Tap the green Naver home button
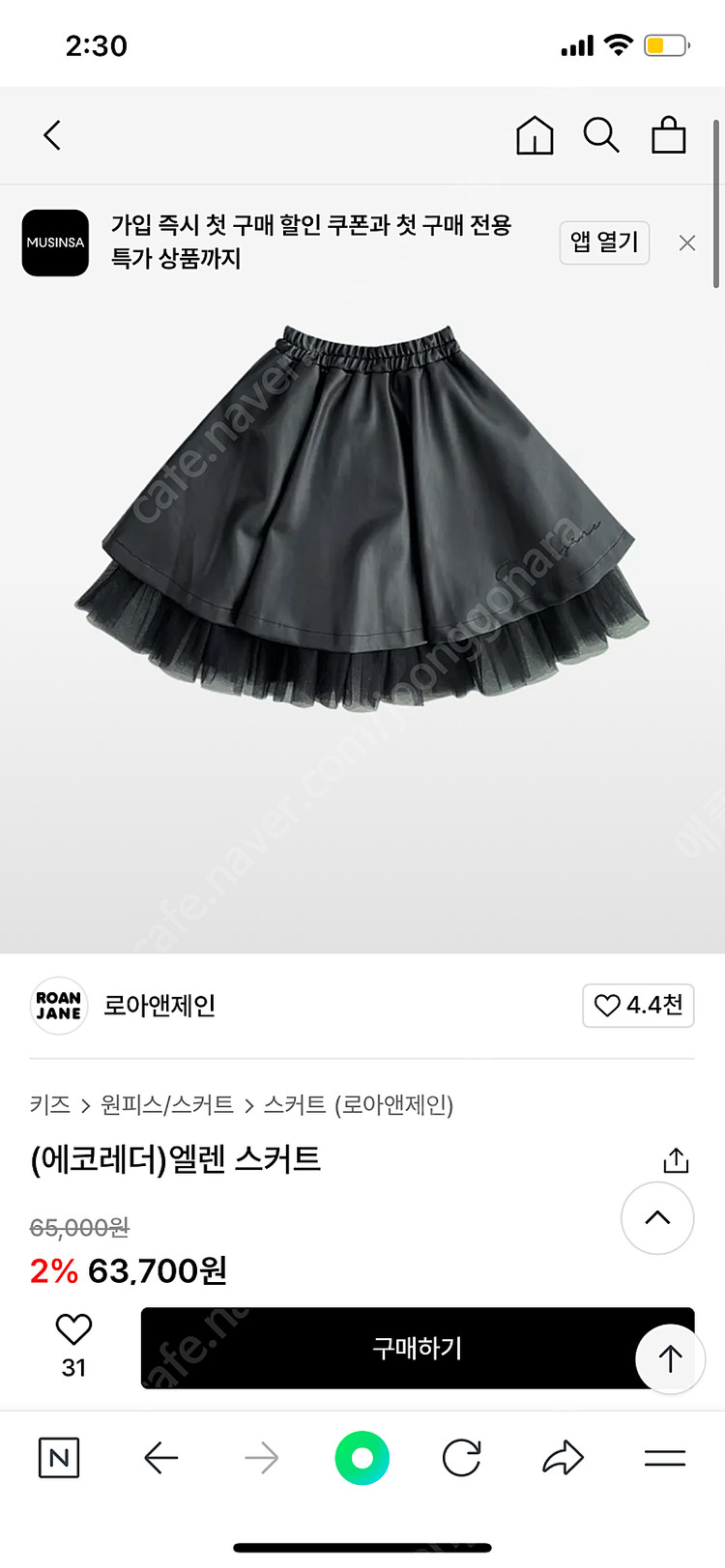The height and width of the screenshot is (1568, 725). (x=361, y=1456)
